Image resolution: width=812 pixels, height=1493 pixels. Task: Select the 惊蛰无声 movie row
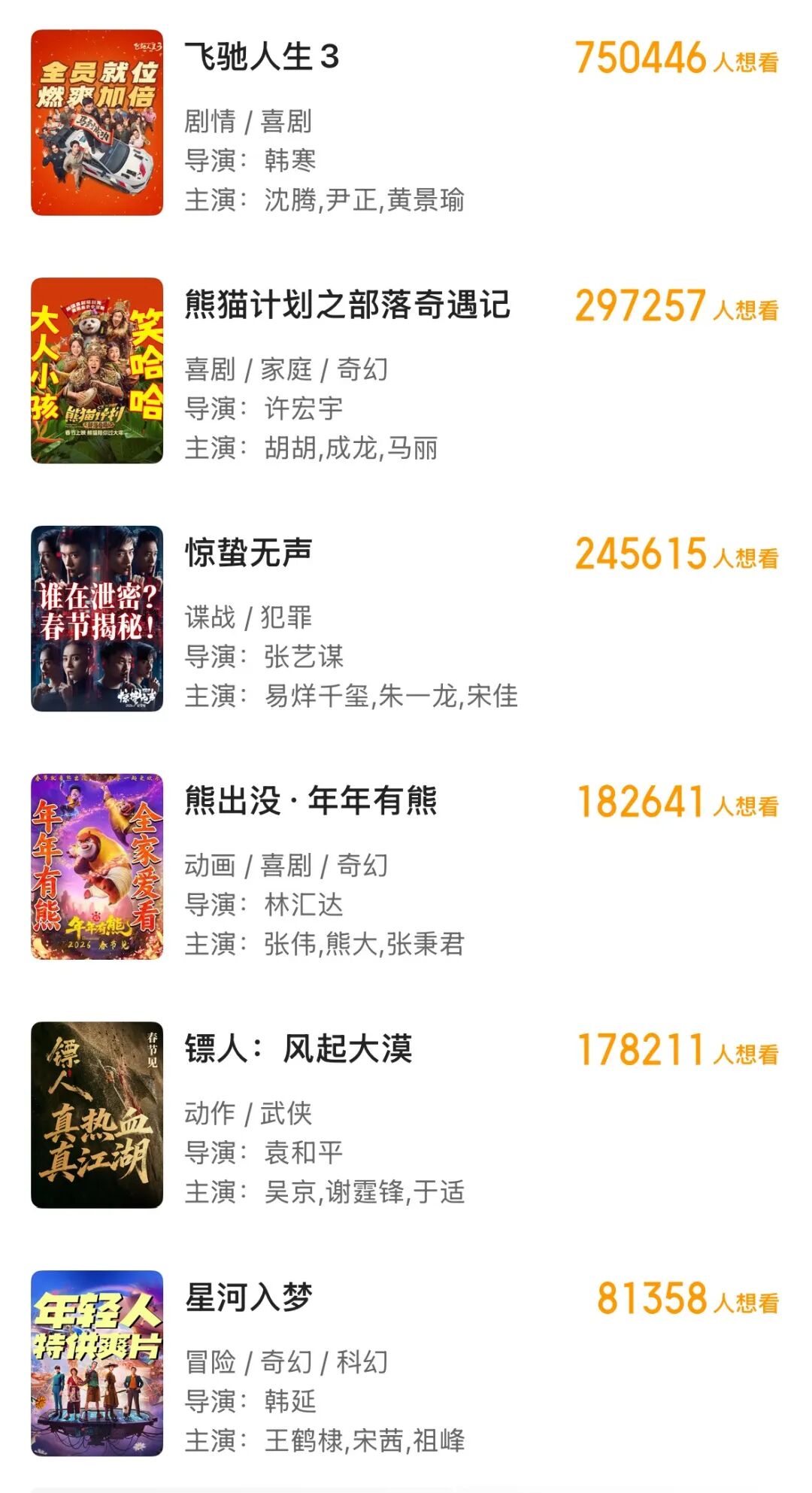pos(248,554)
